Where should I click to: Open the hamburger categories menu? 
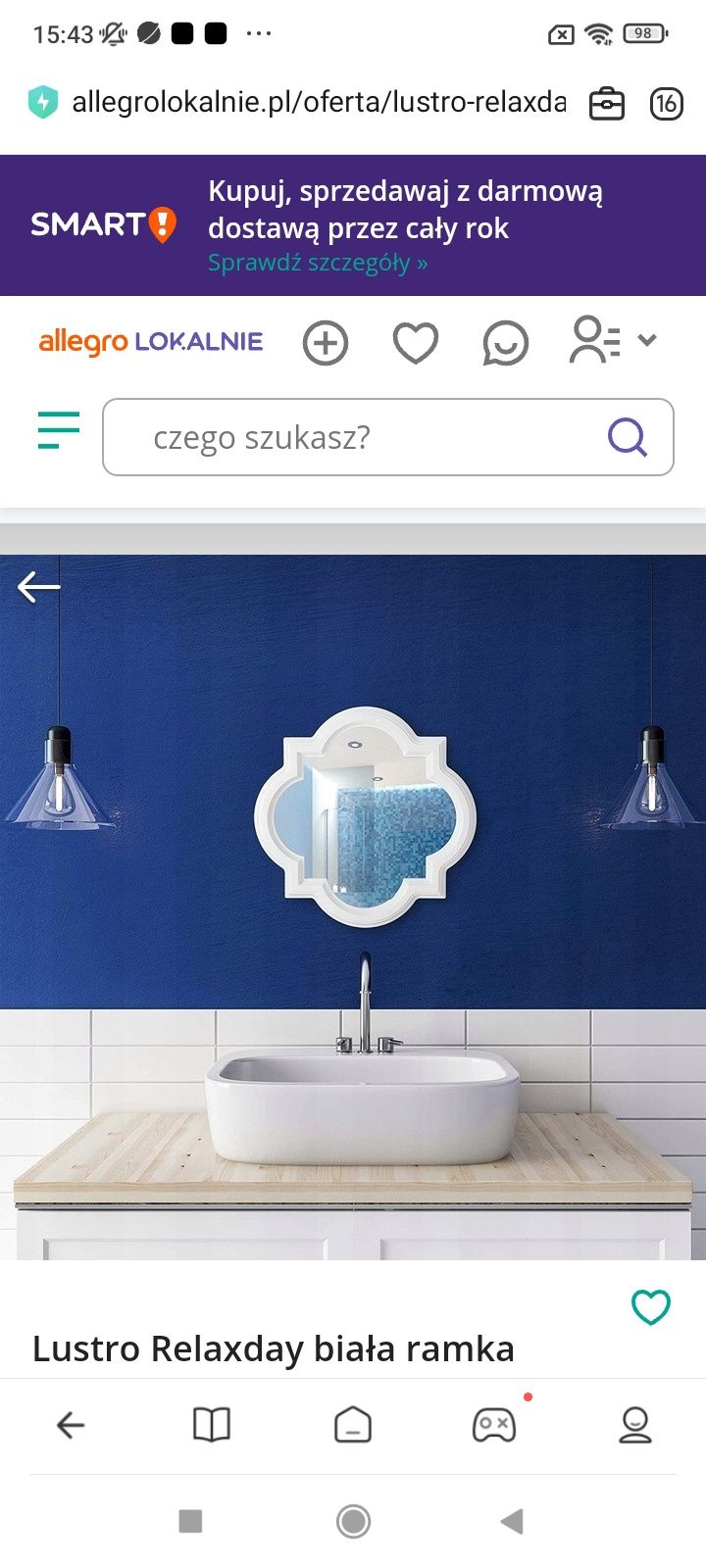pyautogui.click(x=59, y=430)
